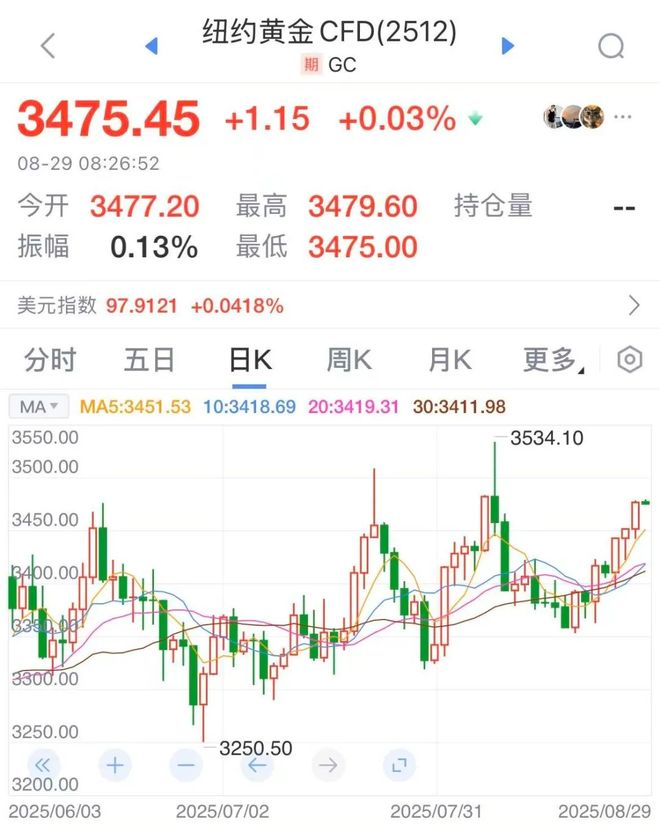
Task: Move the chart left one candle
Action: pyautogui.click(x=257, y=766)
